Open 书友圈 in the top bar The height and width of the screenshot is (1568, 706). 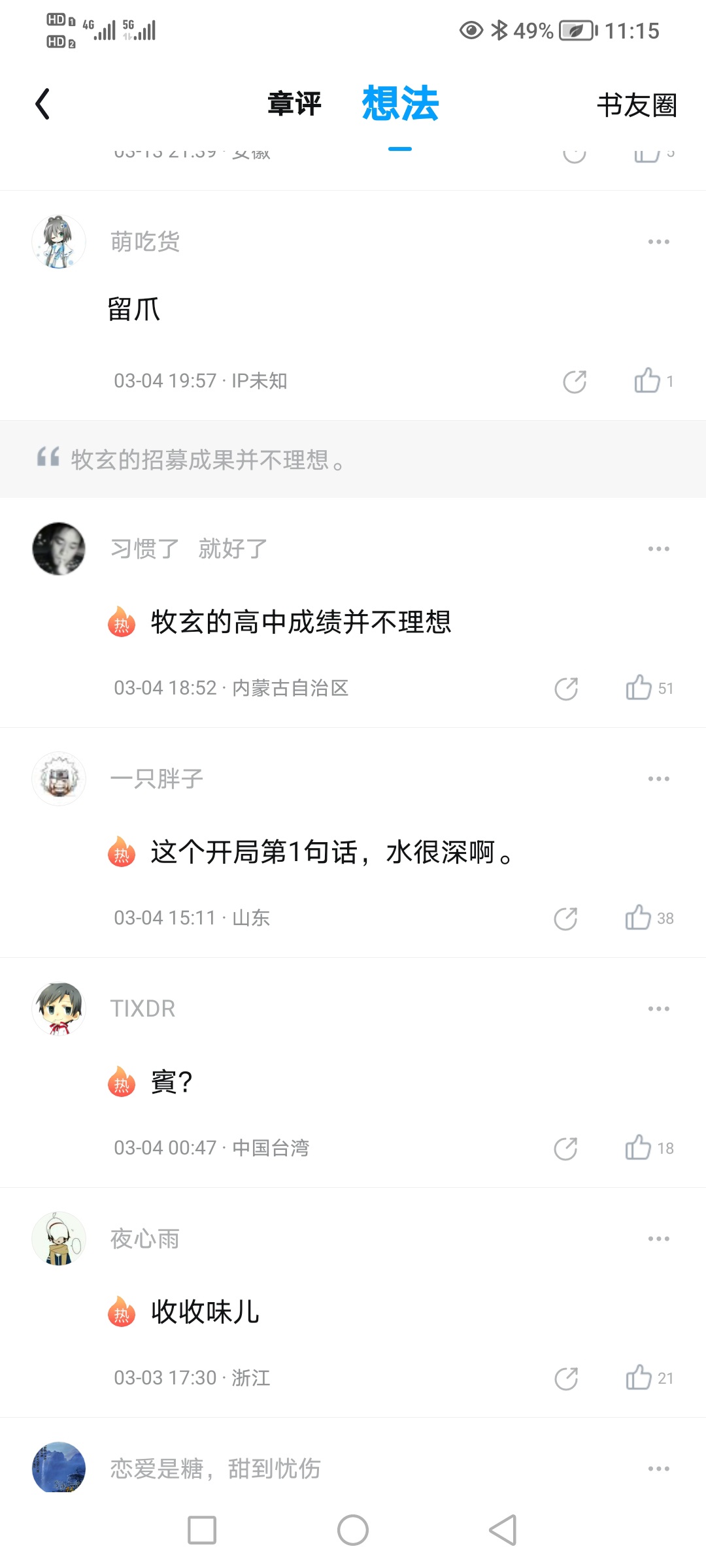click(636, 105)
